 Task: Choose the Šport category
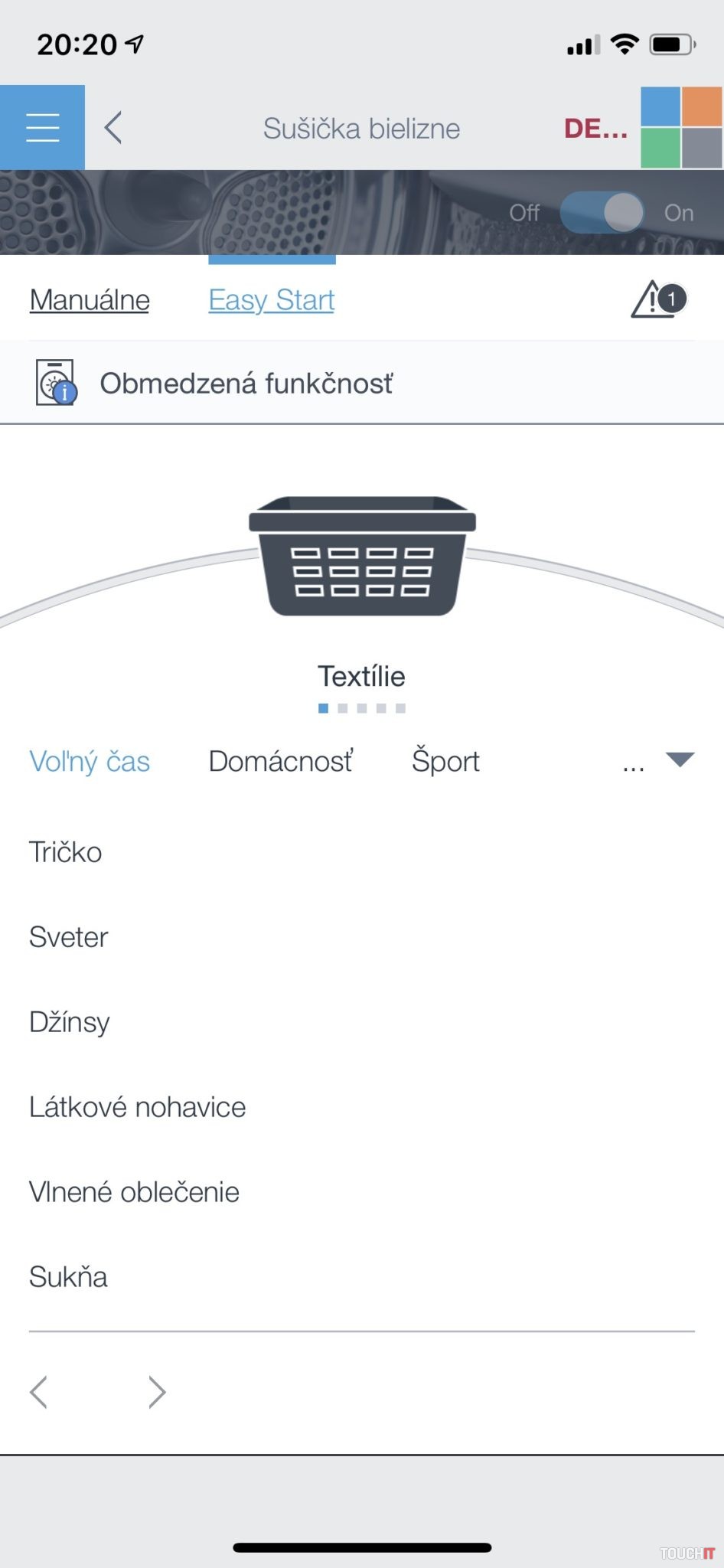(445, 761)
